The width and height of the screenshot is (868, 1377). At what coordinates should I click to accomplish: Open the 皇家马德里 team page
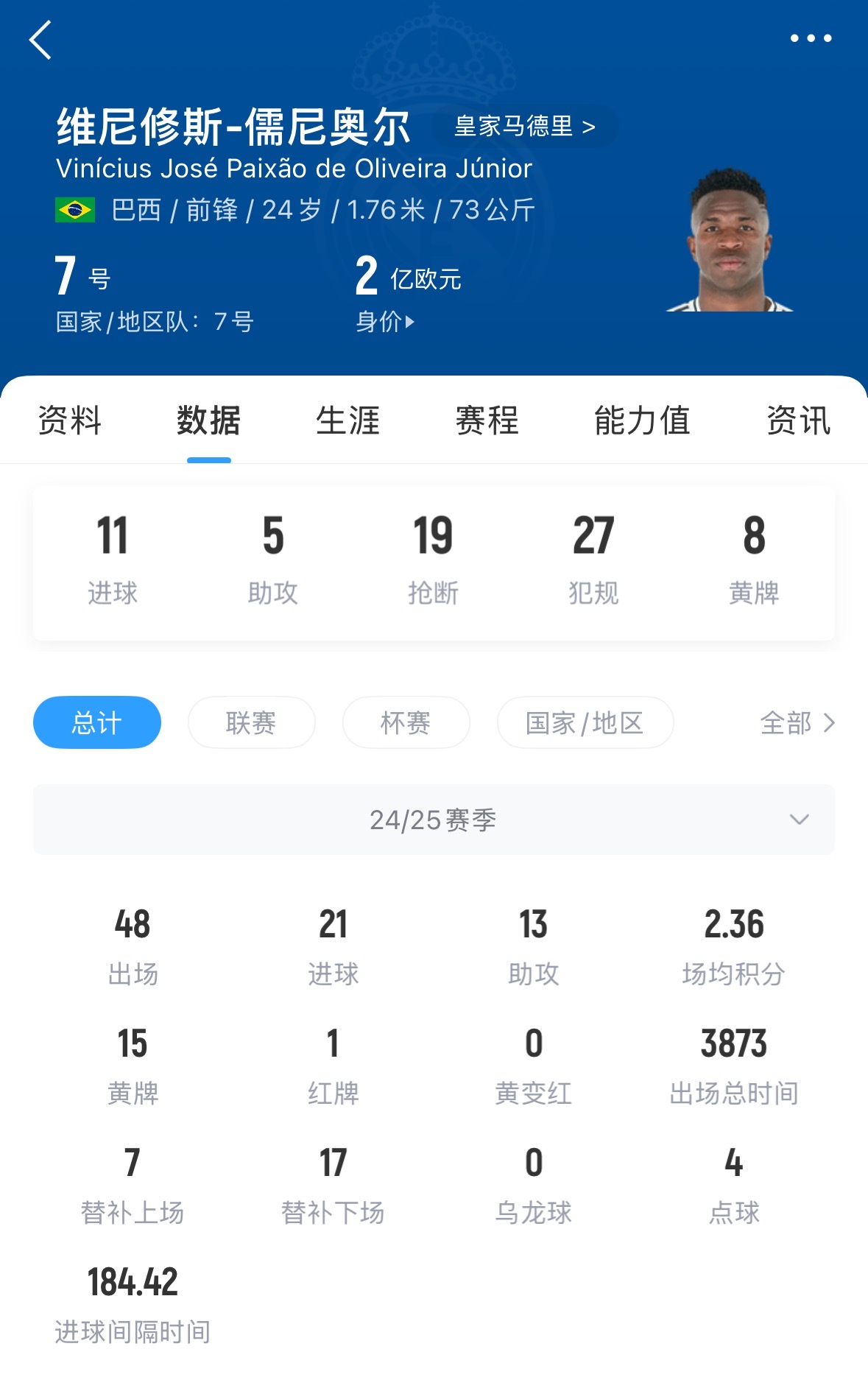(524, 127)
